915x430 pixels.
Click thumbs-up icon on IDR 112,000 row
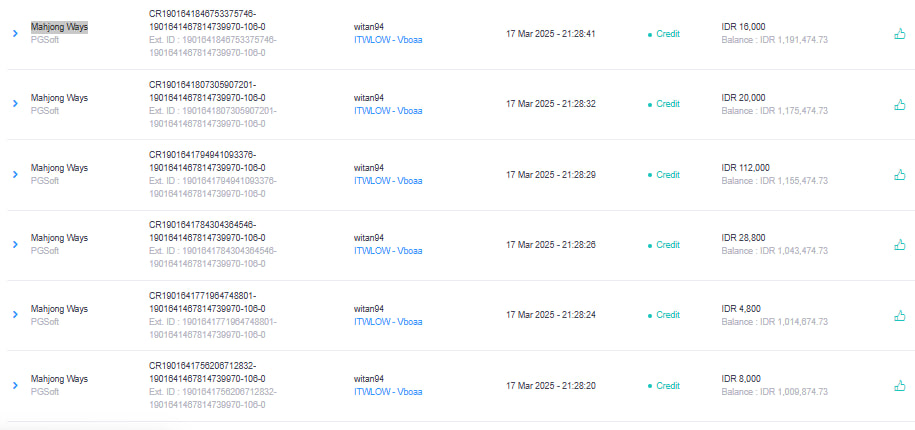click(x=899, y=174)
